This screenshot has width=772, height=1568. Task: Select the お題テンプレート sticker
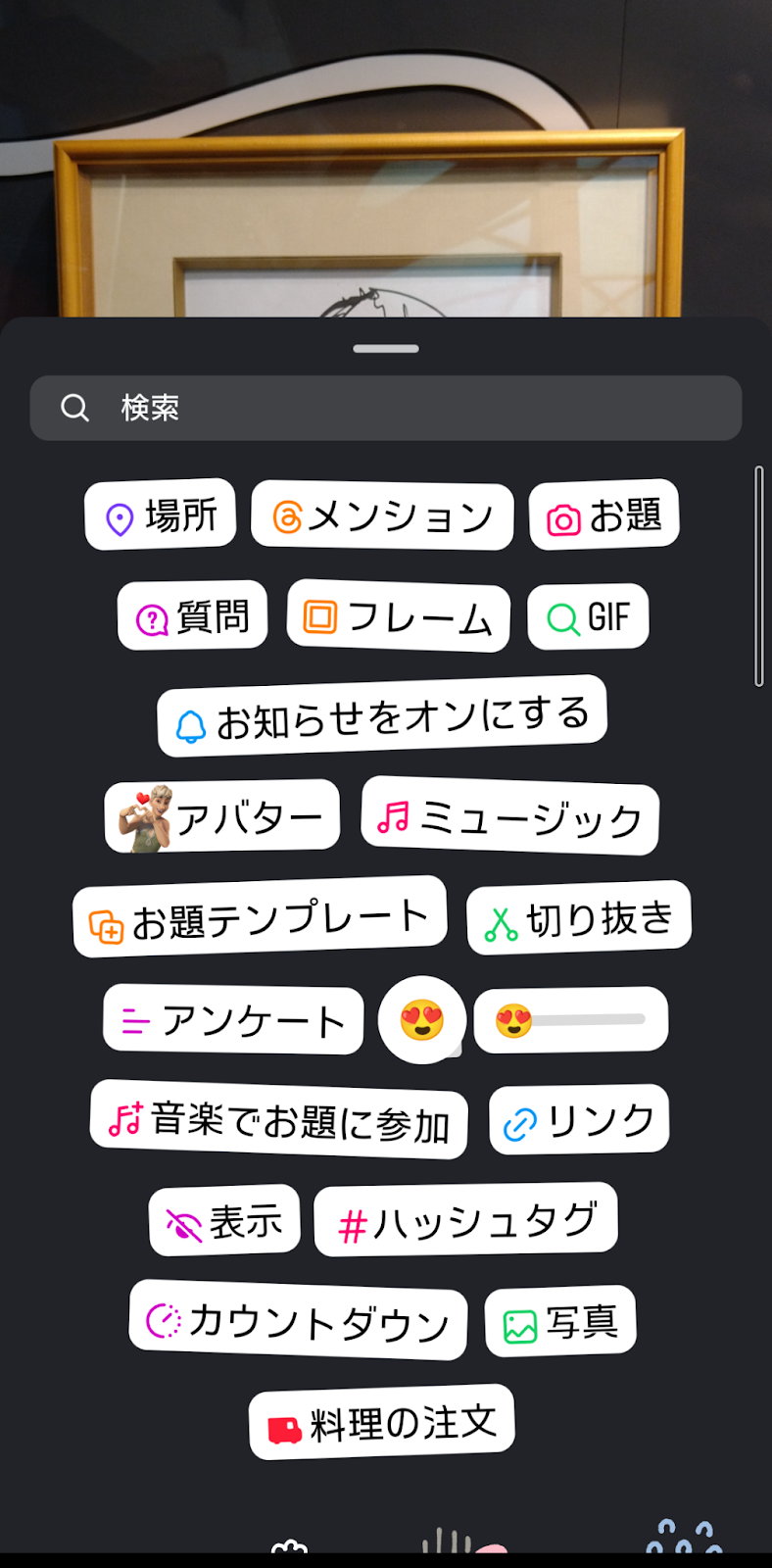(x=260, y=918)
